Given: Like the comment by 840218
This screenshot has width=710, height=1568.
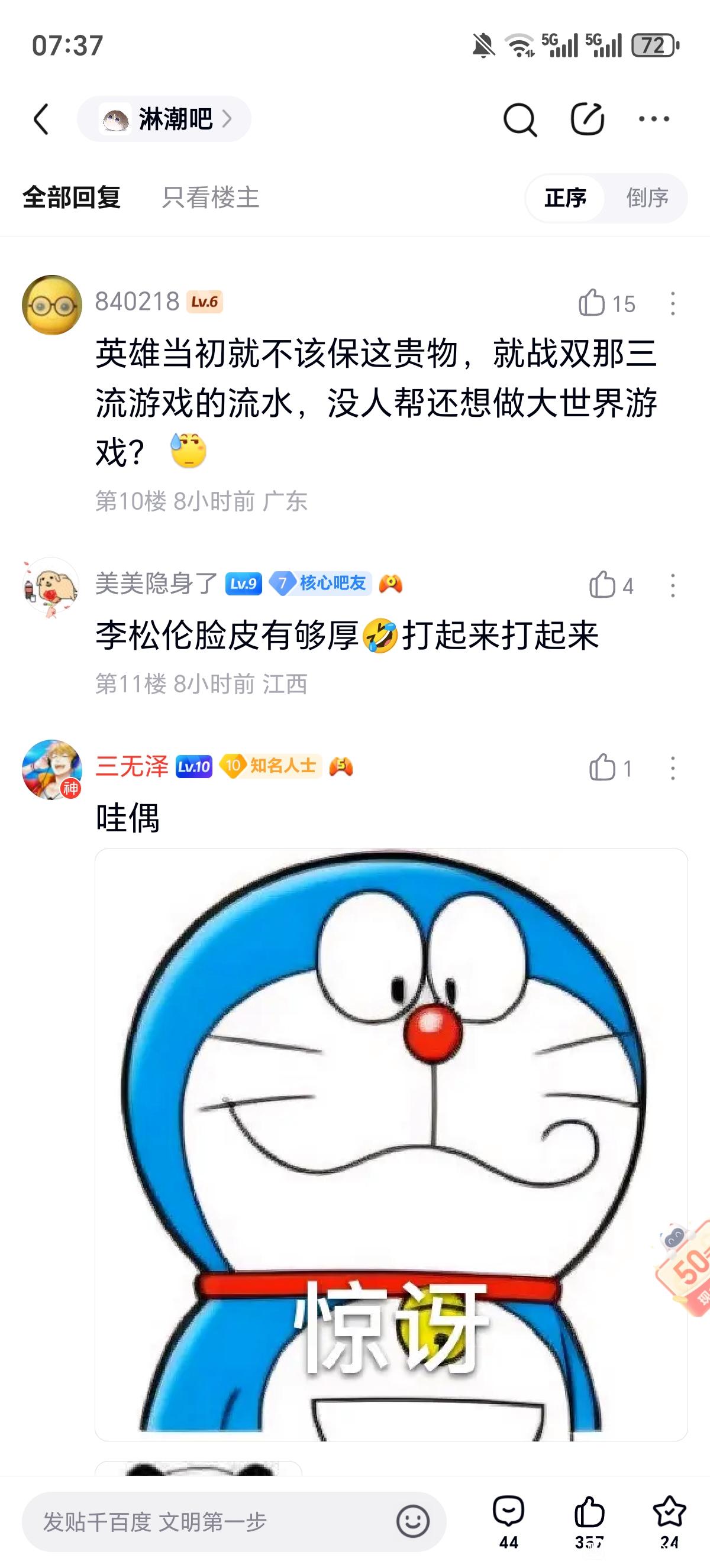Looking at the screenshot, I should [592, 303].
